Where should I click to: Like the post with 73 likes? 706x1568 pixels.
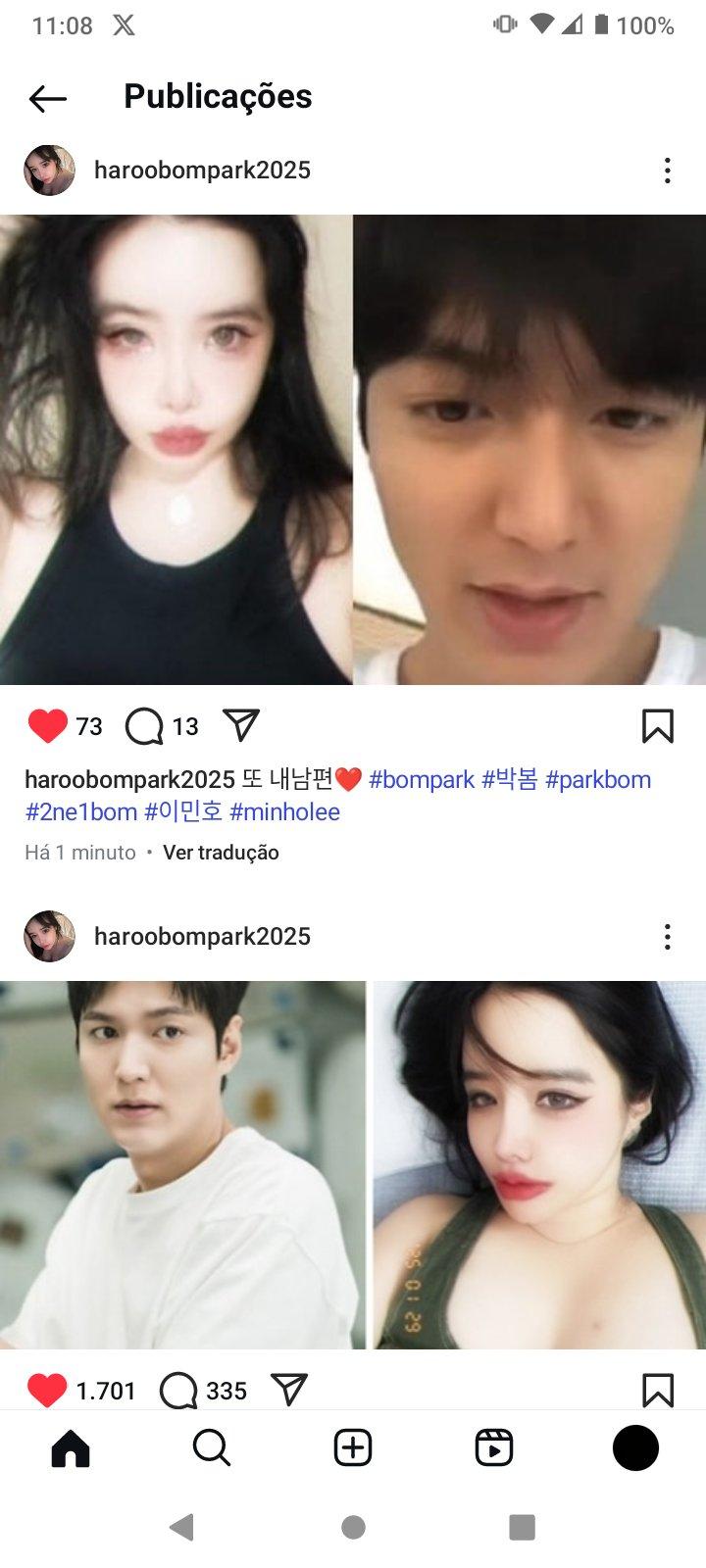click(47, 726)
